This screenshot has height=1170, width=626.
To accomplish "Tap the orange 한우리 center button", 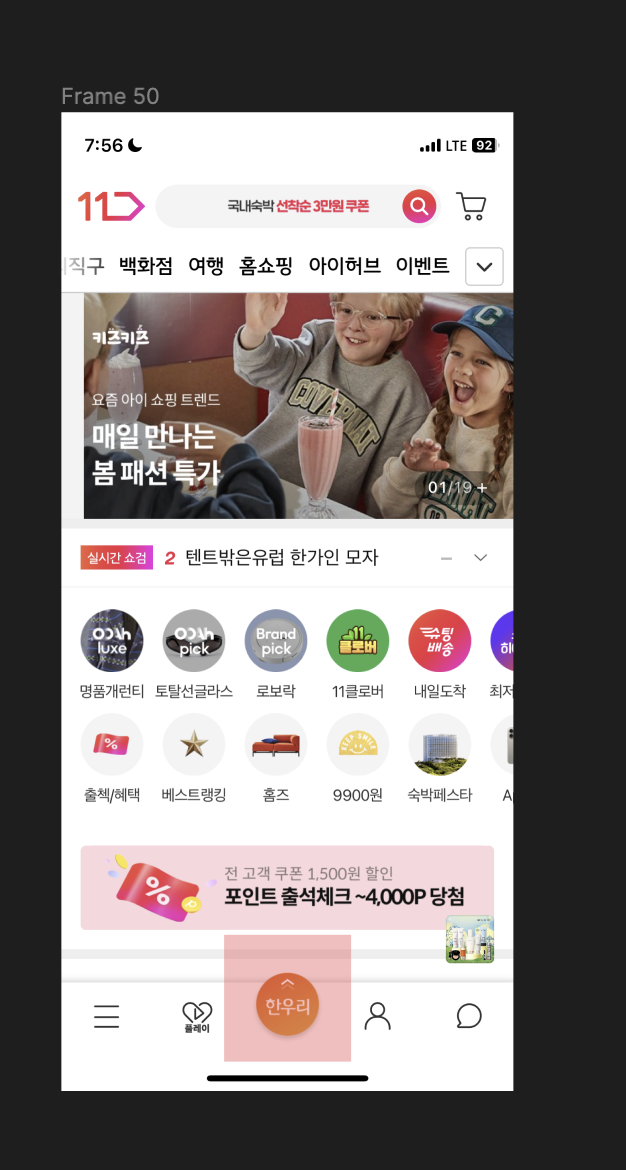I will pos(288,1003).
